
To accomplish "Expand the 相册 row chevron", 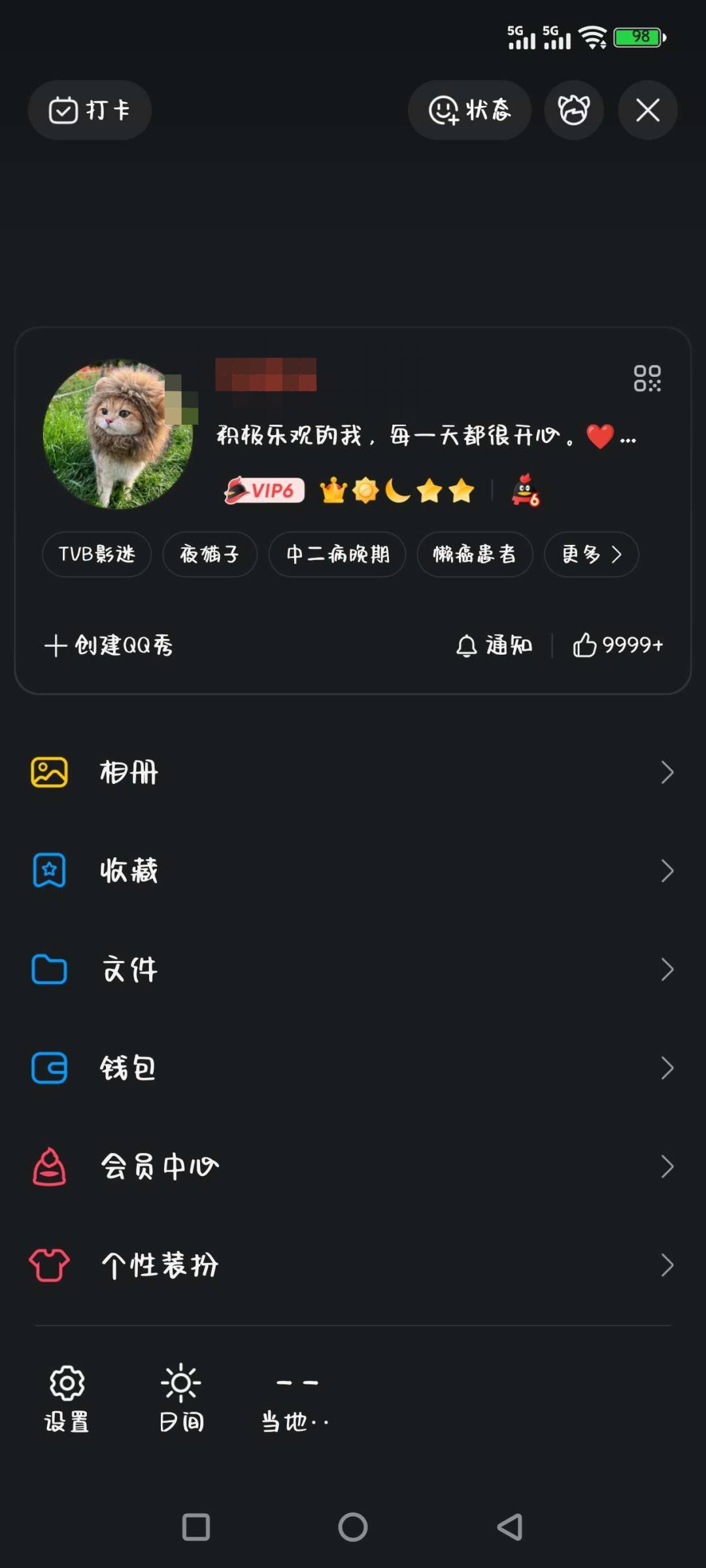I will point(666,772).
